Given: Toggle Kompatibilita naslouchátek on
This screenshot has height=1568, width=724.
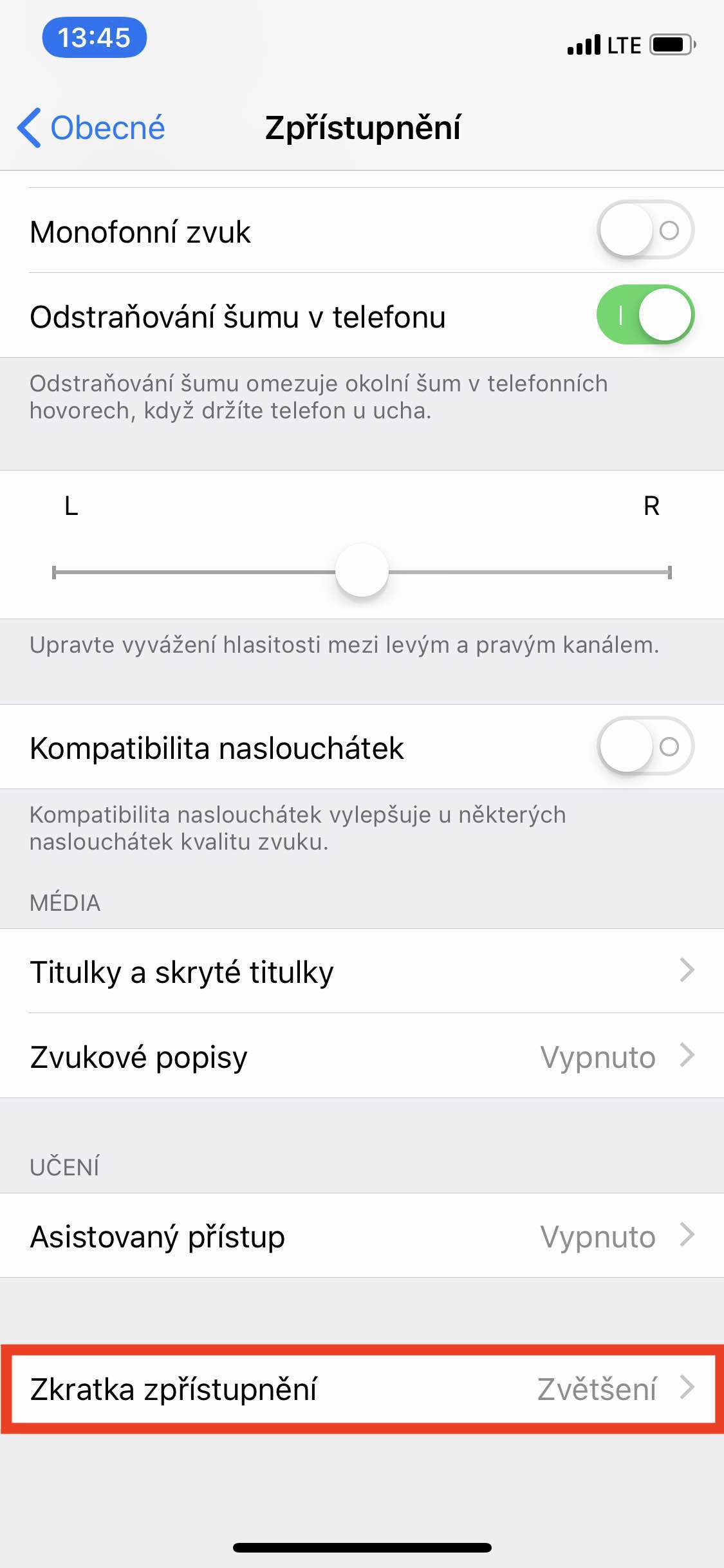Looking at the screenshot, I should (x=645, y=747).
